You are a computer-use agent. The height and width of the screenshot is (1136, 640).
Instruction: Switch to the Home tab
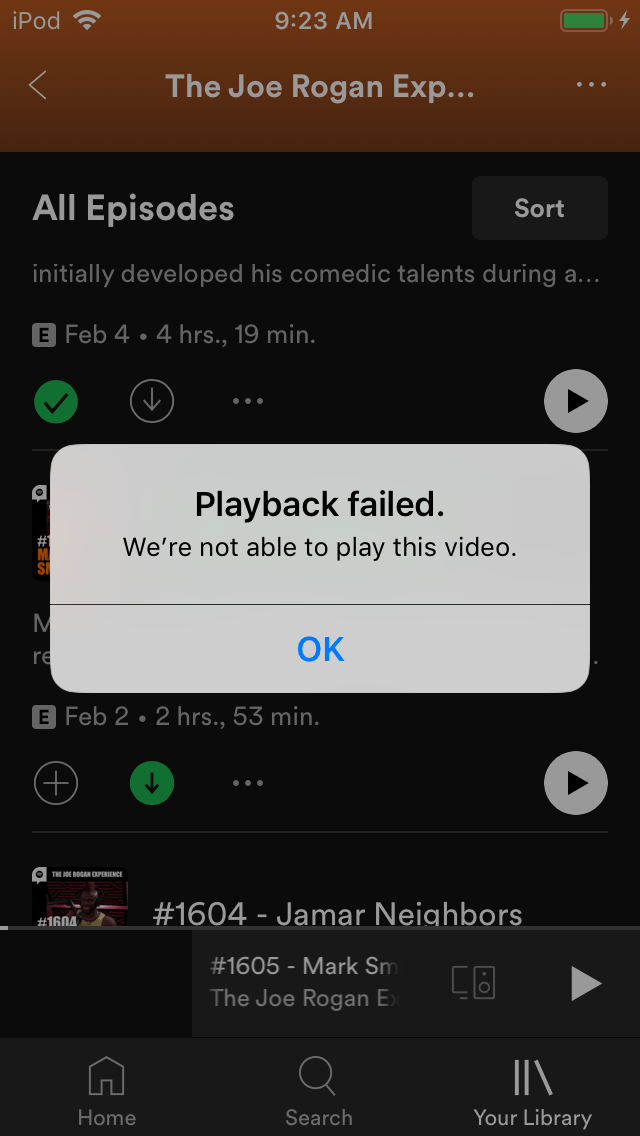coord(106,1090)
